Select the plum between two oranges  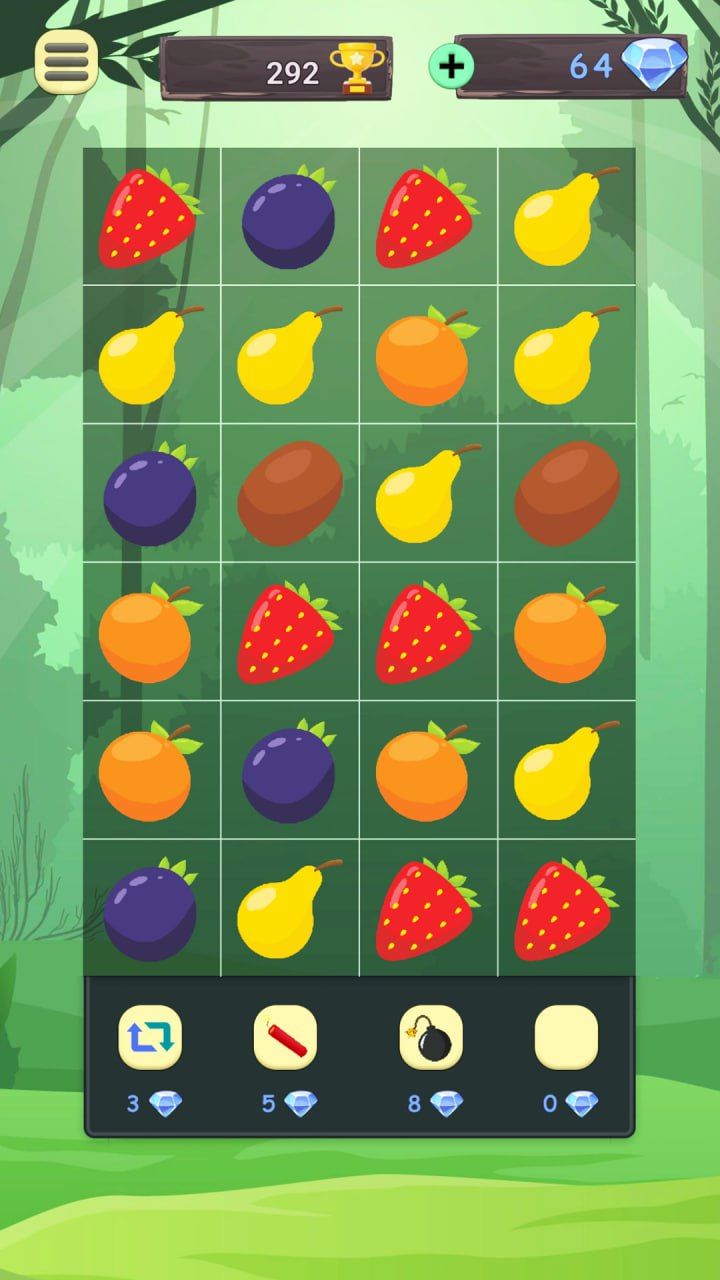(289, 771)
